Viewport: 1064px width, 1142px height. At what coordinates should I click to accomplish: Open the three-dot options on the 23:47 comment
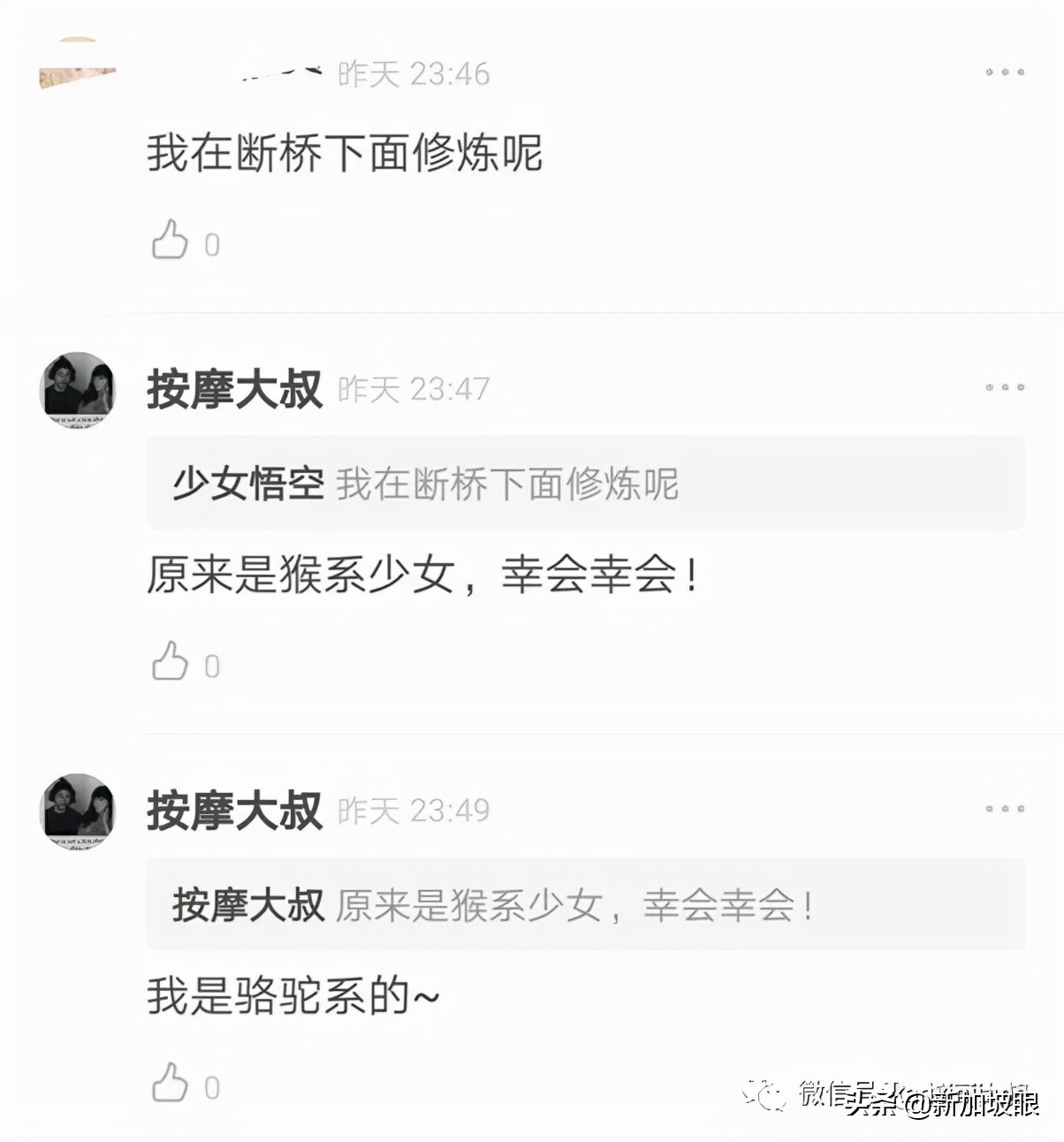(x=1003, y=386)
